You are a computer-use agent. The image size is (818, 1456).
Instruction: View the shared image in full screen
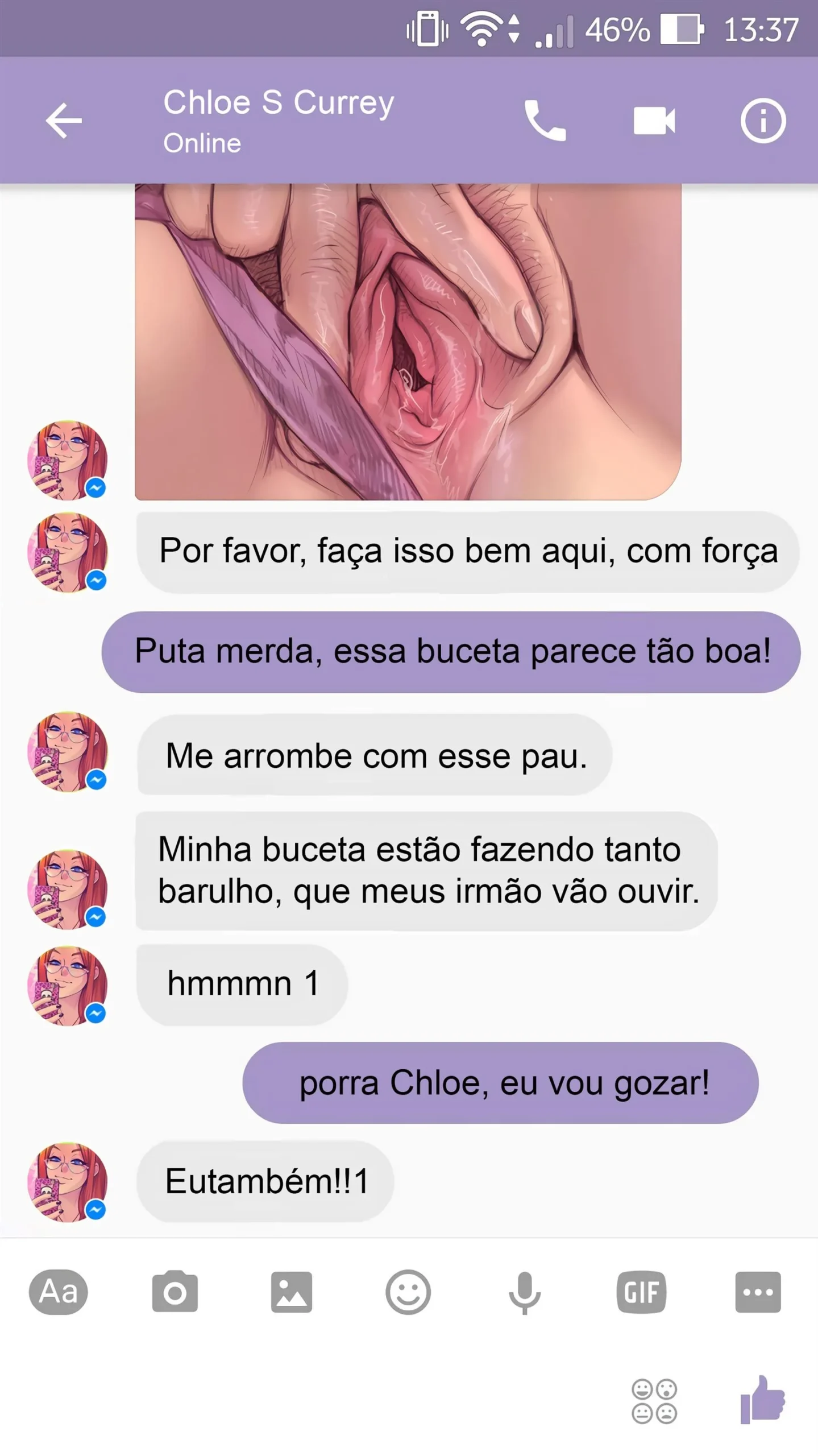point(407,341)
